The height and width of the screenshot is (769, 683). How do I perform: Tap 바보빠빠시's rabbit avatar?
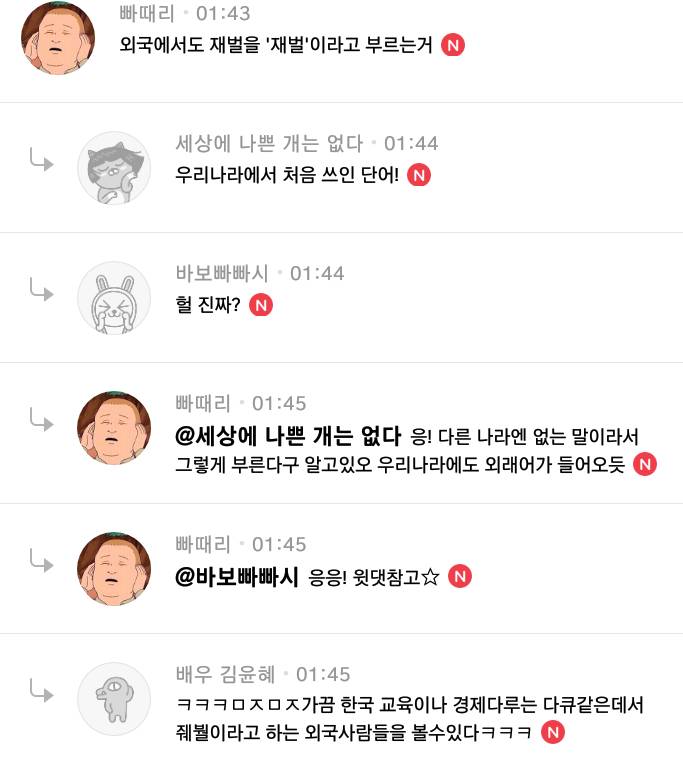pyautogui.click(x=114, y=298)
